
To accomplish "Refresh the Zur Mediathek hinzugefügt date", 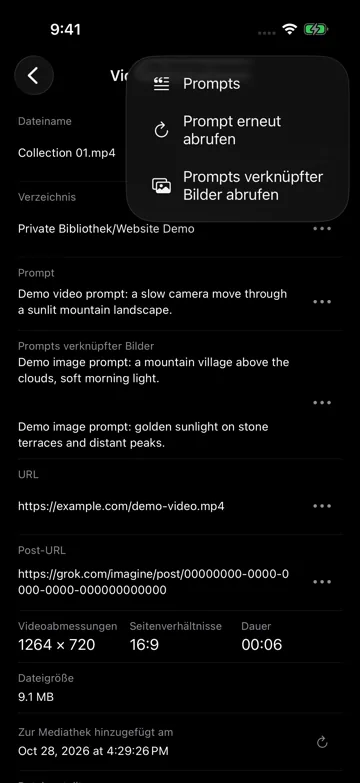I will click(x=323, y=742).
